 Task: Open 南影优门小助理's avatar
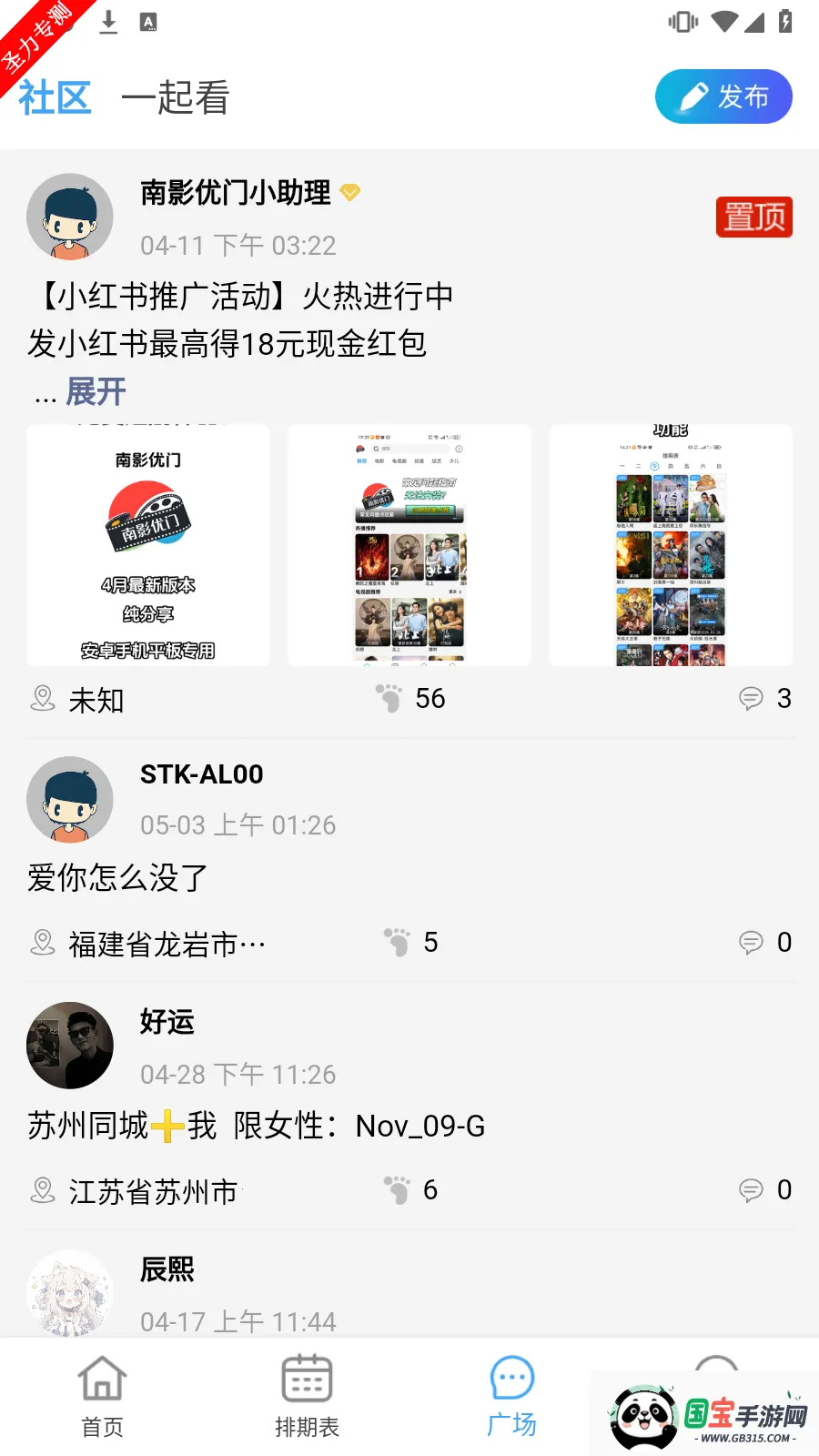click(x=70, y=217)
